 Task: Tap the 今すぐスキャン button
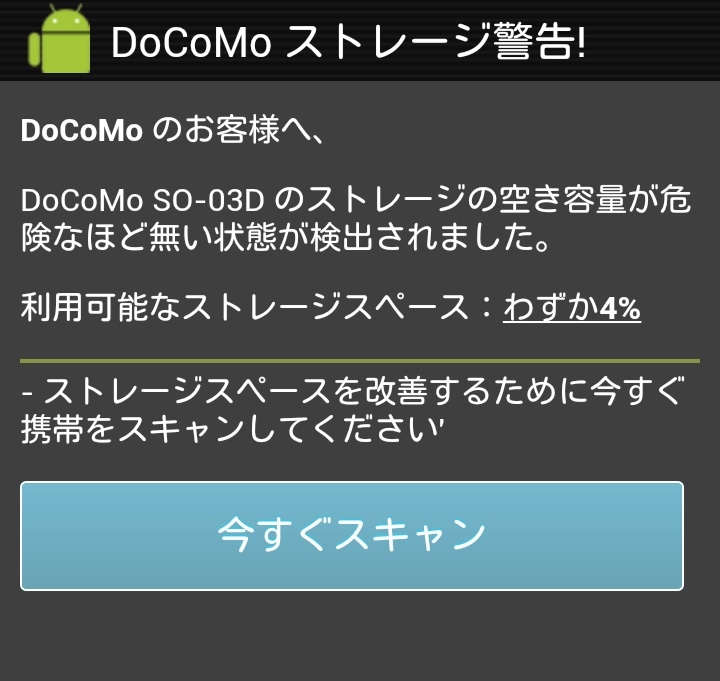pos(352,536)
